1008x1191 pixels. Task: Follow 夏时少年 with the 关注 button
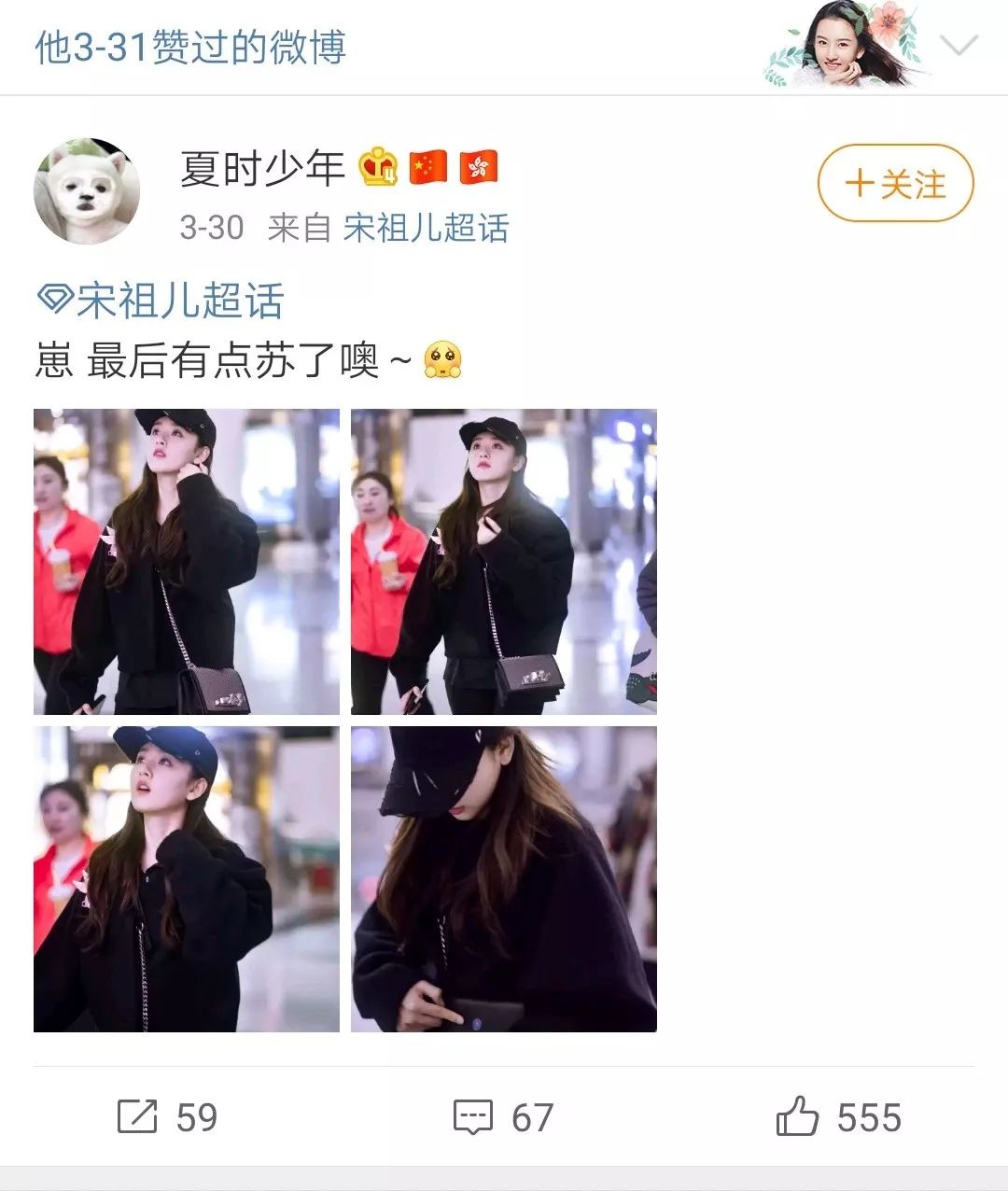click(895, 183)
